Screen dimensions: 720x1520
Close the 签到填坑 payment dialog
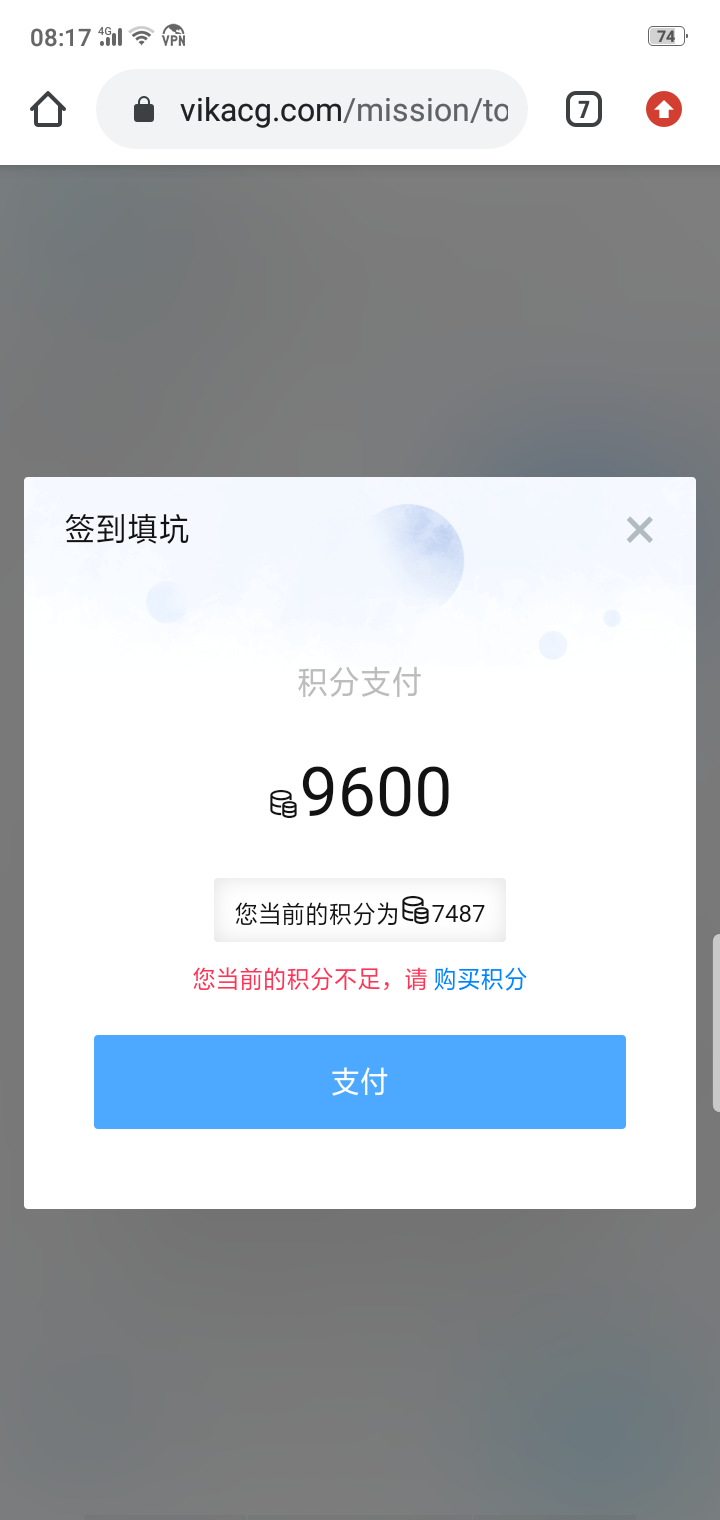coord(639,530)
